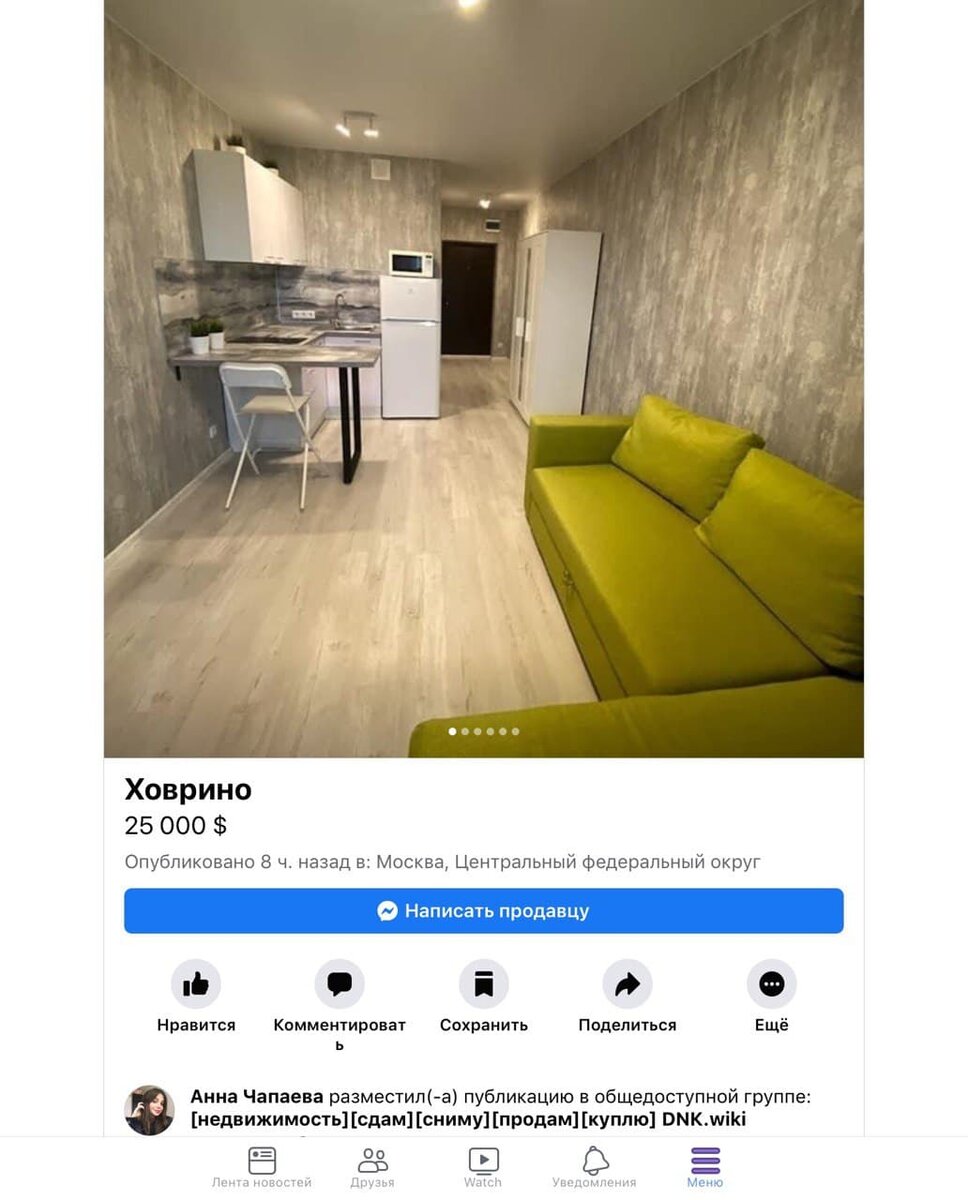The image size is (968, 1200).
Task: Tap 'Написать продавцу' to message the seller
Action: (483, 911)
